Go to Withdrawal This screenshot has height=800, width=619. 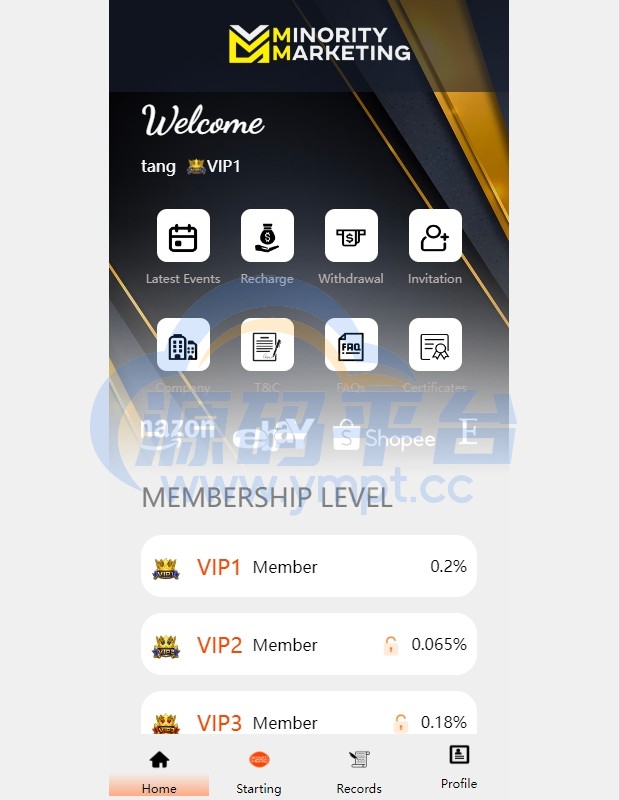coord(351,236)
